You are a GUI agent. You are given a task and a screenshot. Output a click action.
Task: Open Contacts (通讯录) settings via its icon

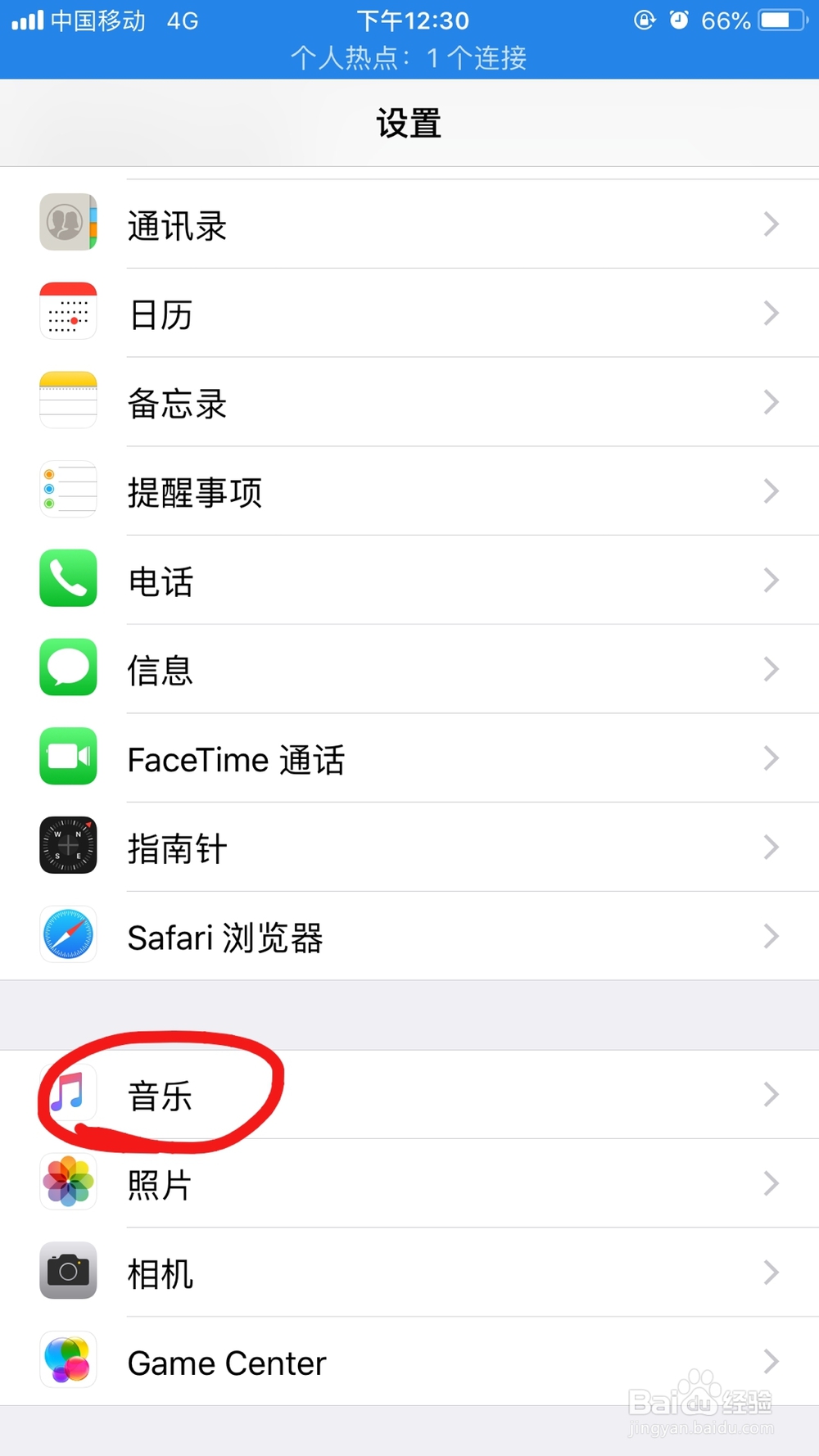coord(68,224)
